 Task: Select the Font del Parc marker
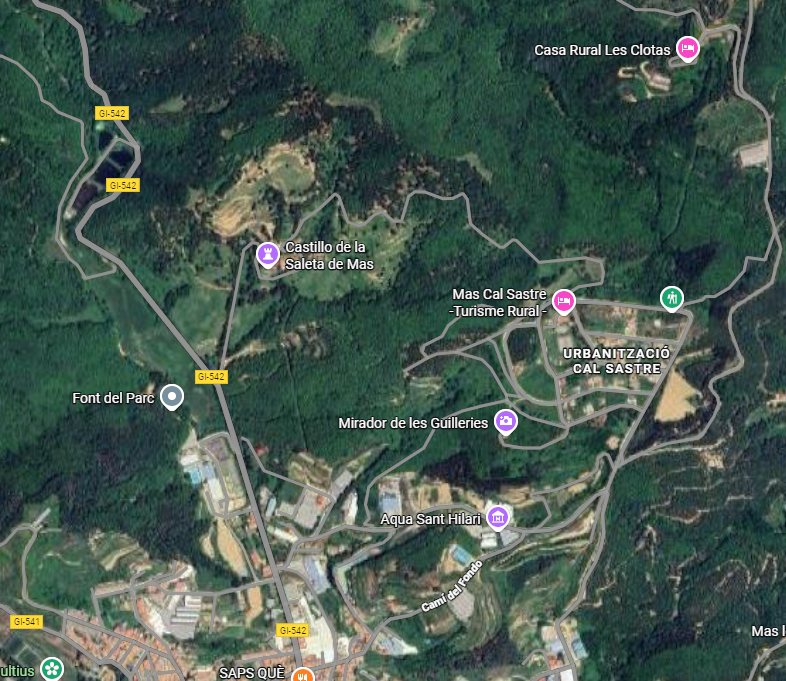point(172,397)
